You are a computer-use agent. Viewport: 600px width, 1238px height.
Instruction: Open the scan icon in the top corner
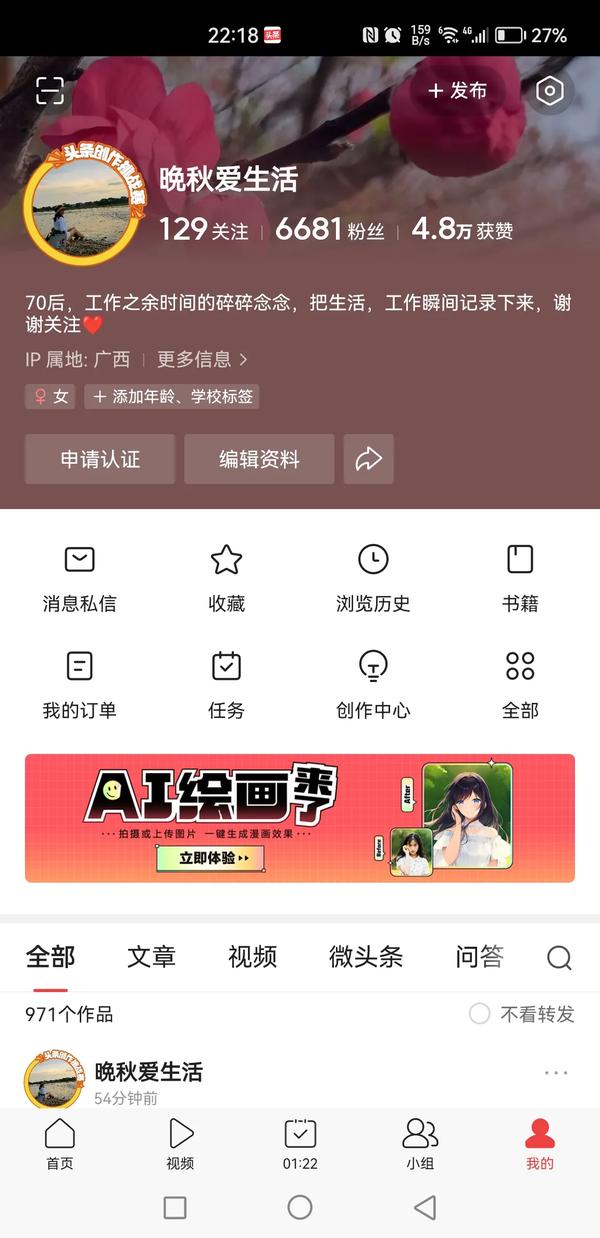(50, 90)
